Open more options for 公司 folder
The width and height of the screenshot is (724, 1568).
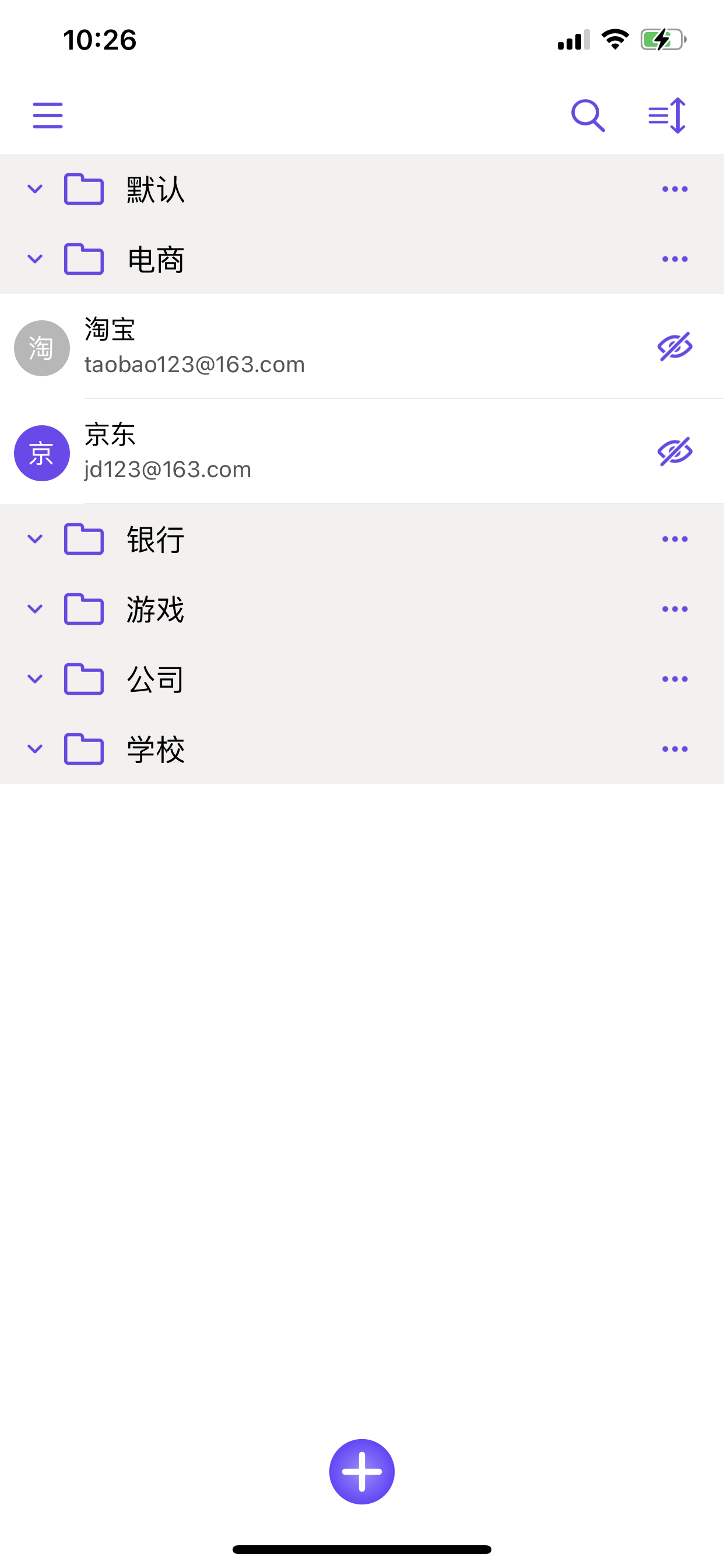(x=674, y=680)
